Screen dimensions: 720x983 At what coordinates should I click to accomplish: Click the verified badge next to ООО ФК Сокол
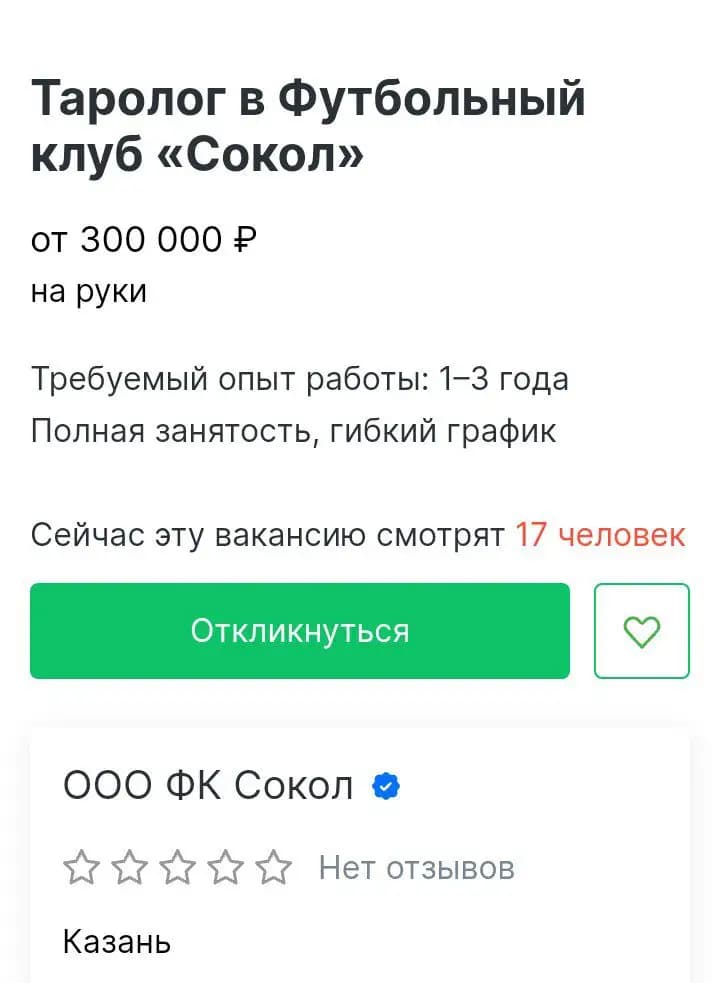point(385,786)
